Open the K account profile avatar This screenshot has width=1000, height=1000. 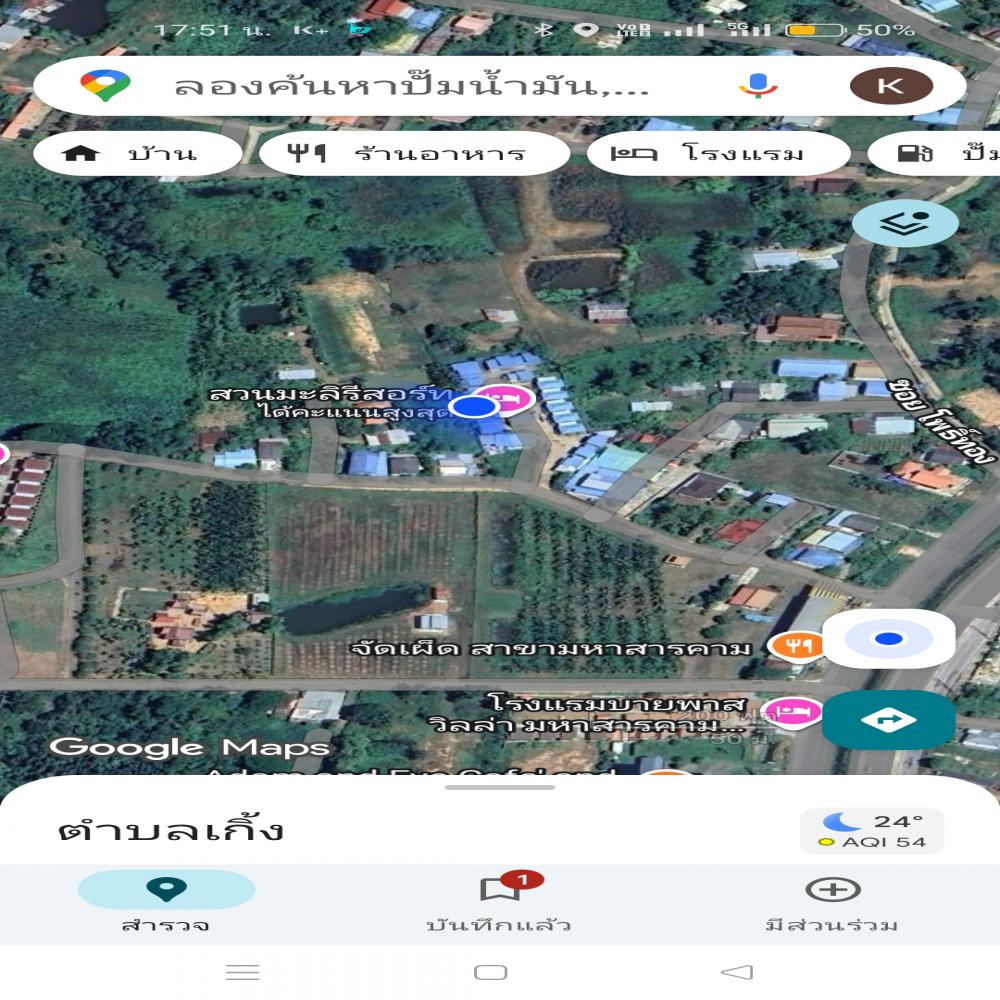tap(891, 86)
